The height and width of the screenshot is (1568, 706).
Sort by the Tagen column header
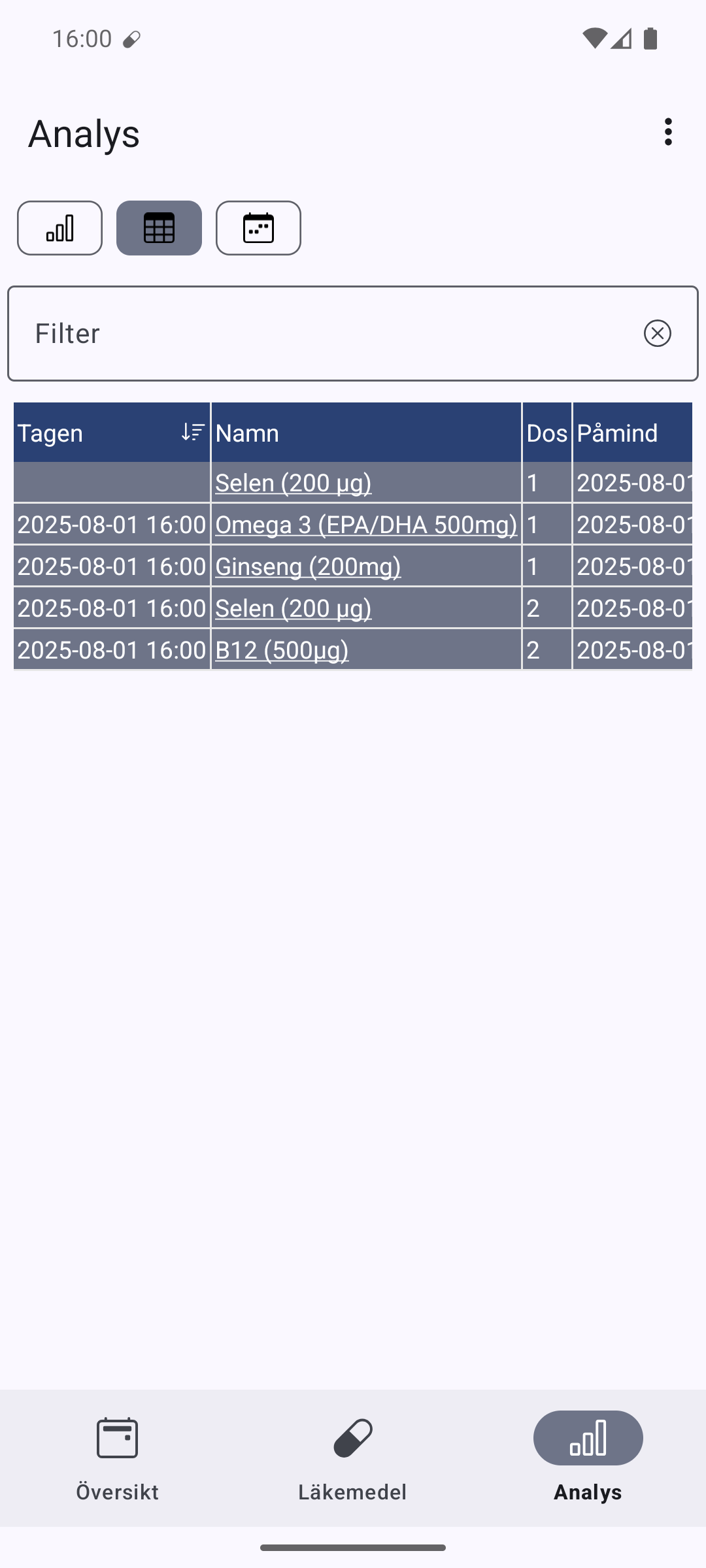[x=112, y=433]
